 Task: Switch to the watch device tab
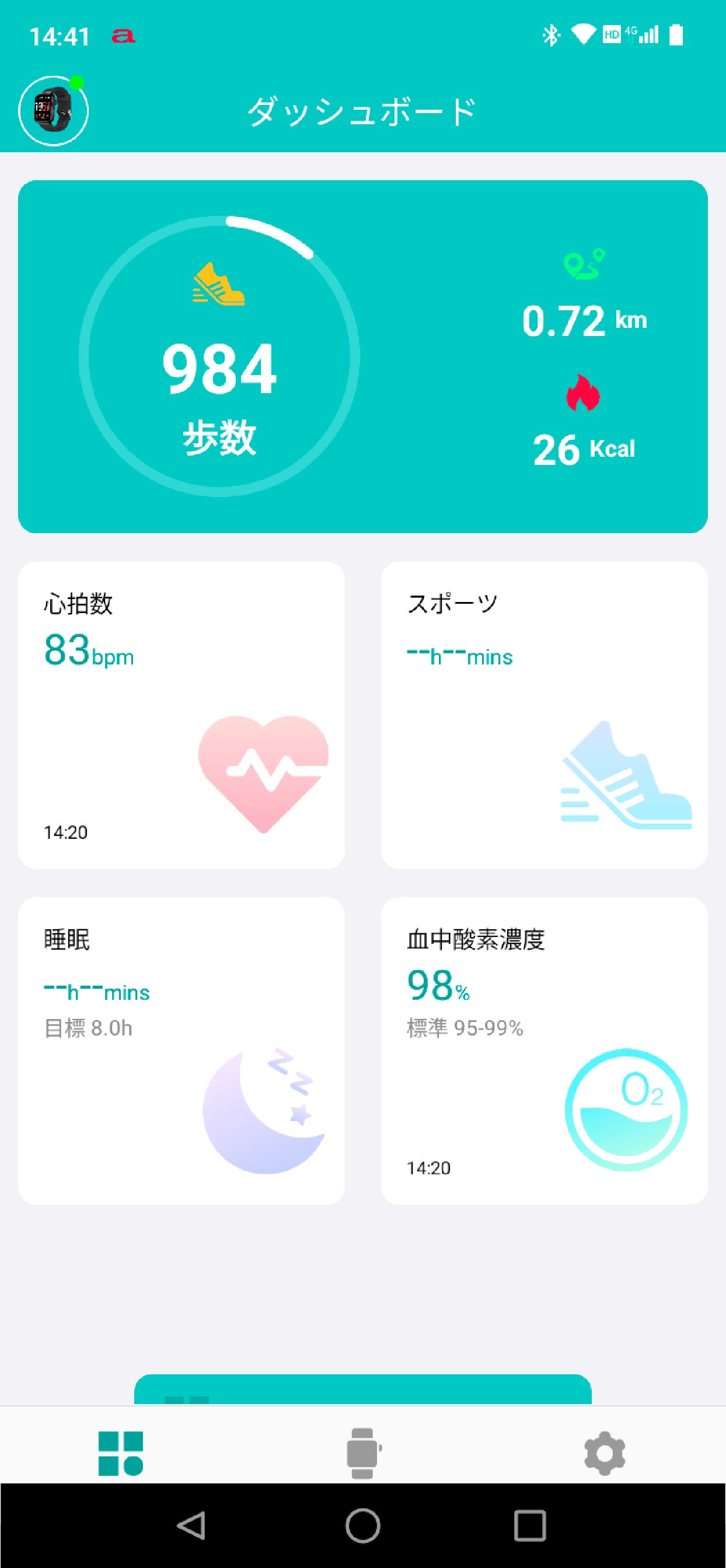(x=363, y=1453)
